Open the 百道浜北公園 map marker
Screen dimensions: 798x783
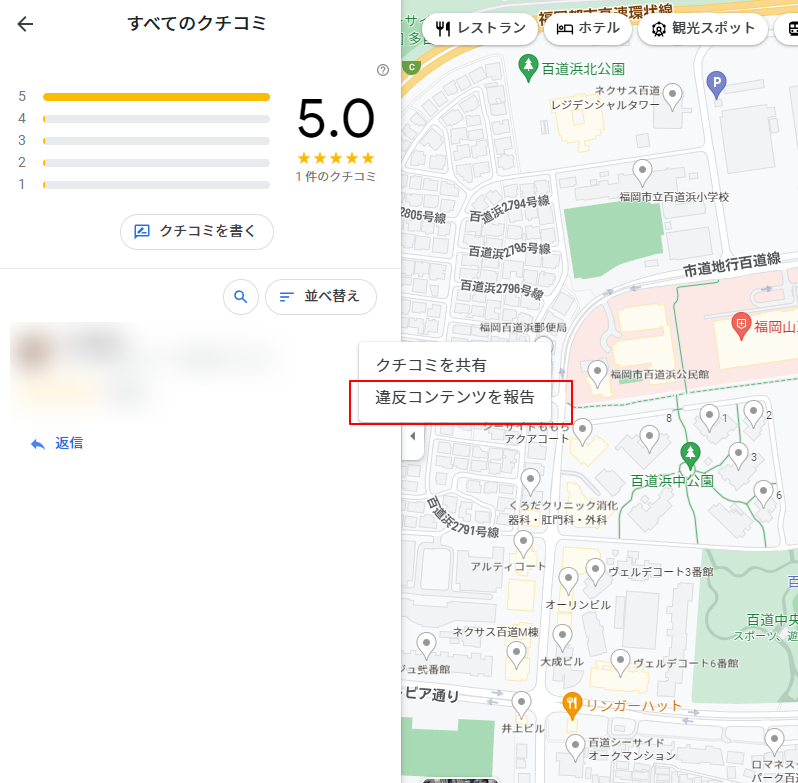pos(528,67)
